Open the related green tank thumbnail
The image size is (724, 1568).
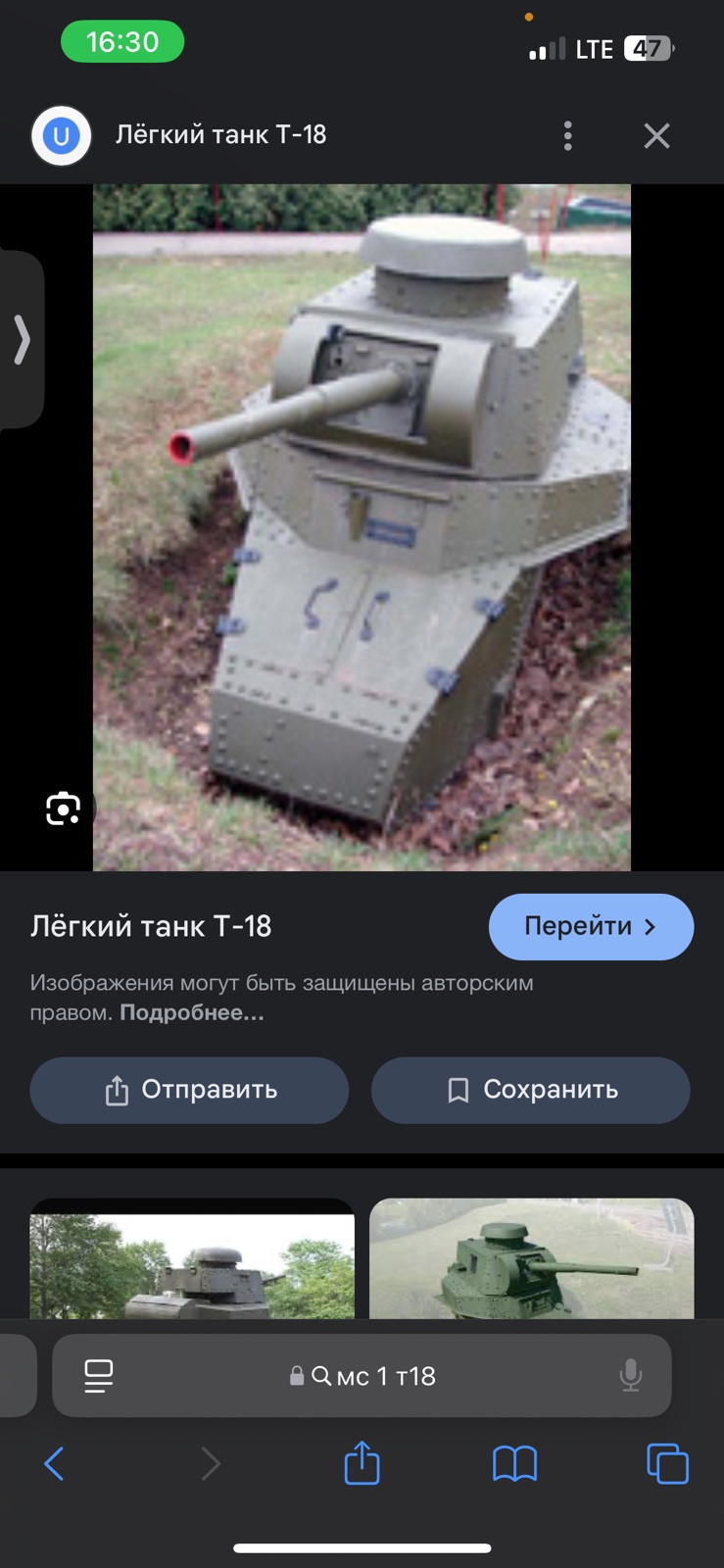coord(531,1259)
